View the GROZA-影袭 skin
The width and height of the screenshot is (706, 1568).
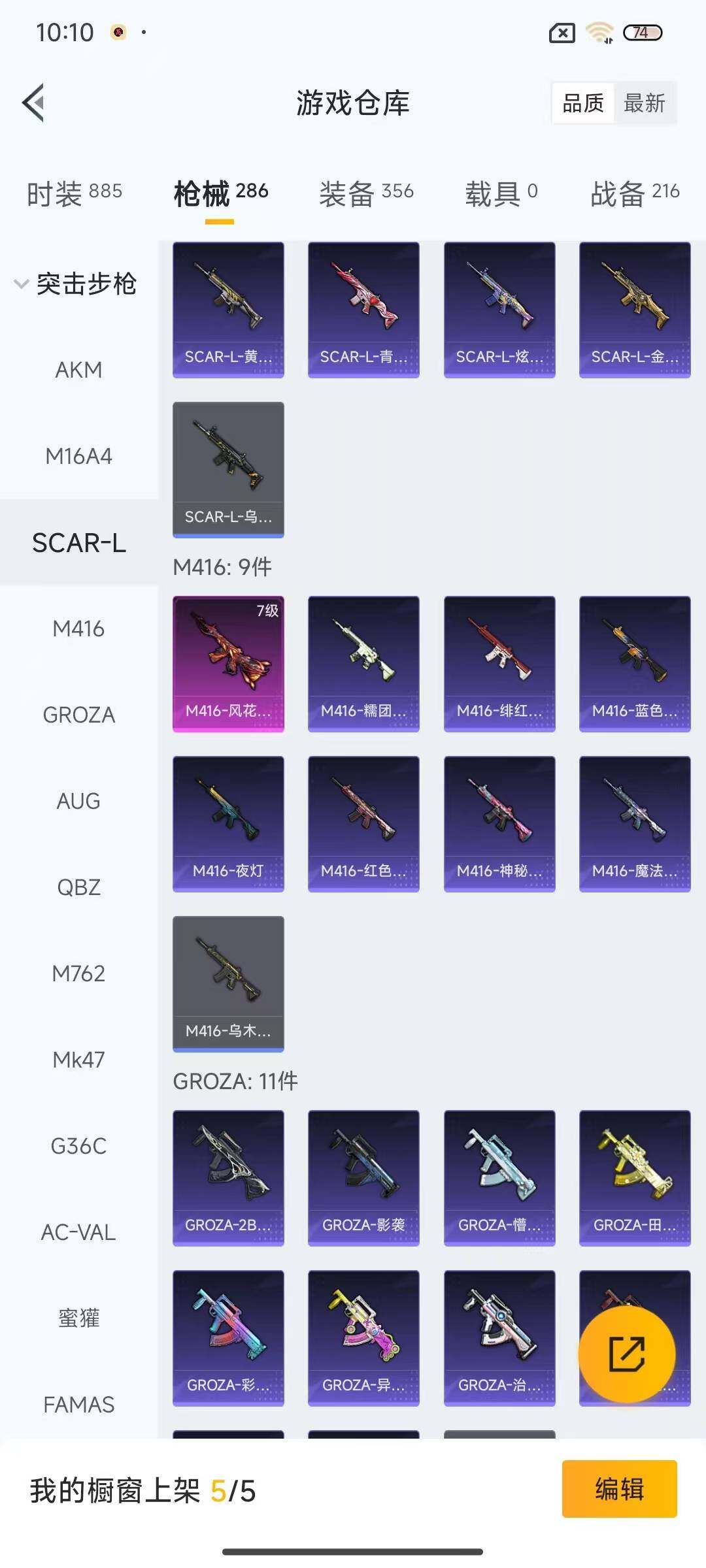point(363,1177)
